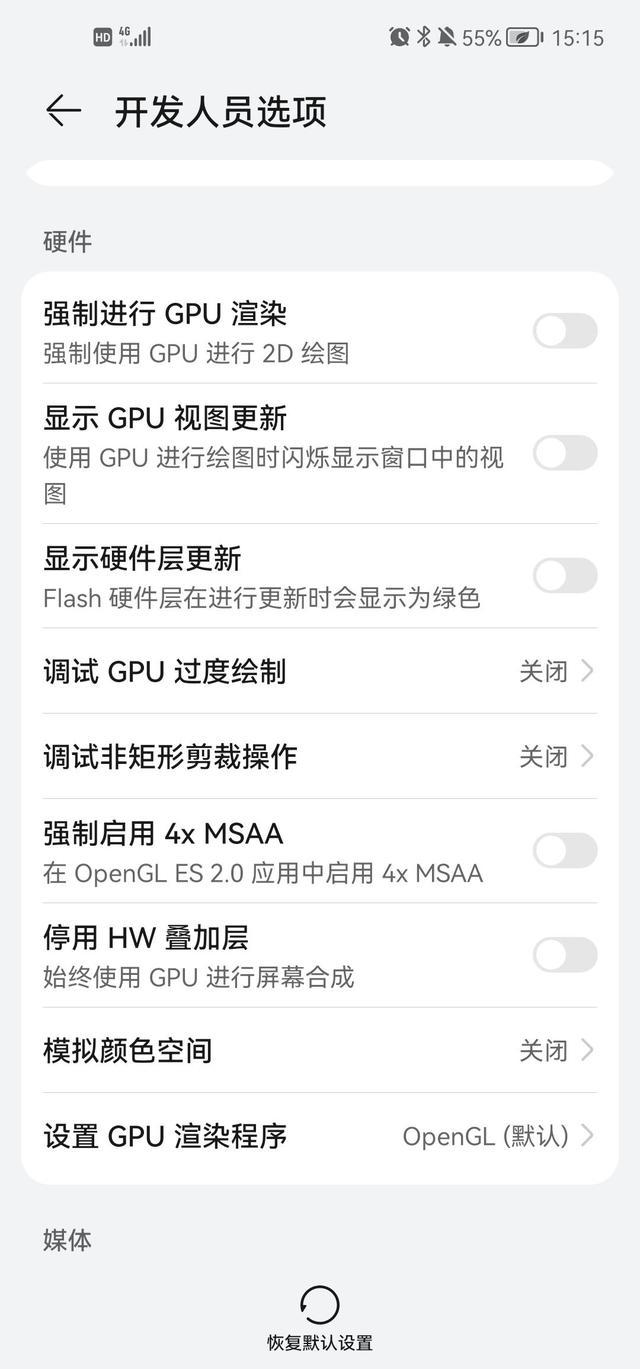Image resolution: width=640 pixels, height=1369 pixels.
Task: Switch on 停用 HW 叠加层
Action: (x=565, y=955)
